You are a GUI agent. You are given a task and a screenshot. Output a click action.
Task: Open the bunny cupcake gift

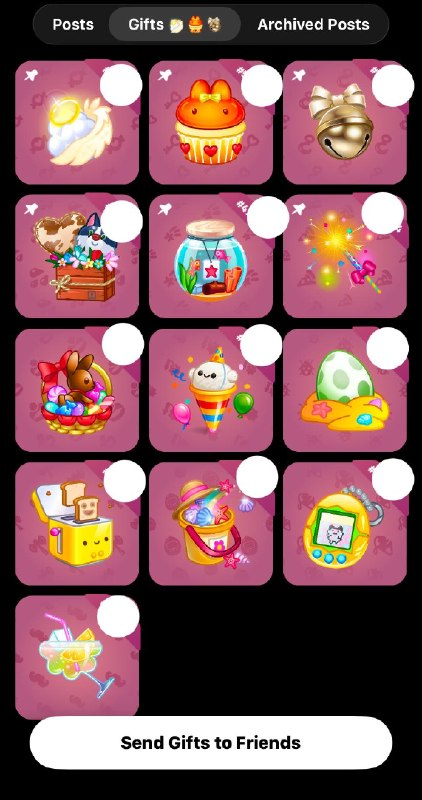coord(211,122)
